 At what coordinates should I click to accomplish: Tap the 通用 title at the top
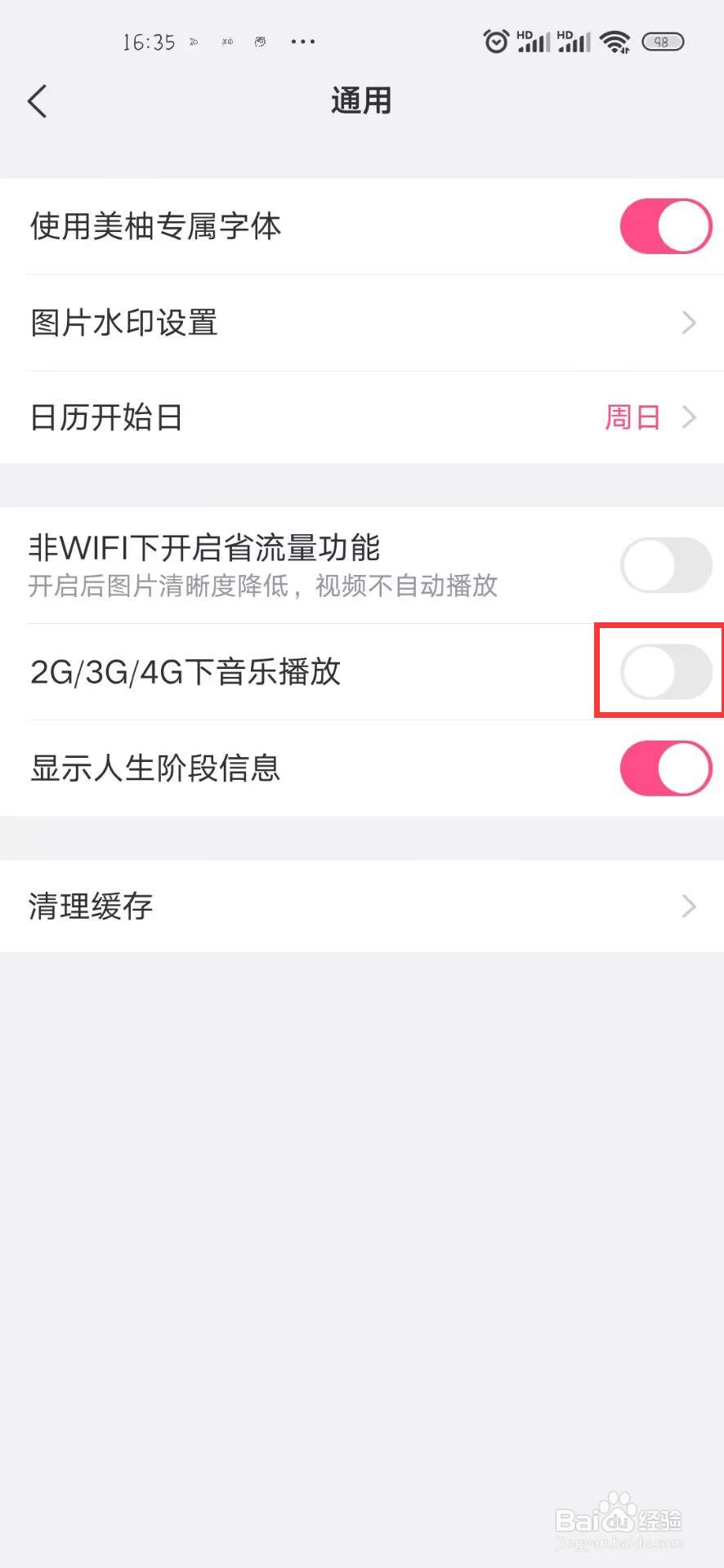pyautogui.click(x=362, y=100)
